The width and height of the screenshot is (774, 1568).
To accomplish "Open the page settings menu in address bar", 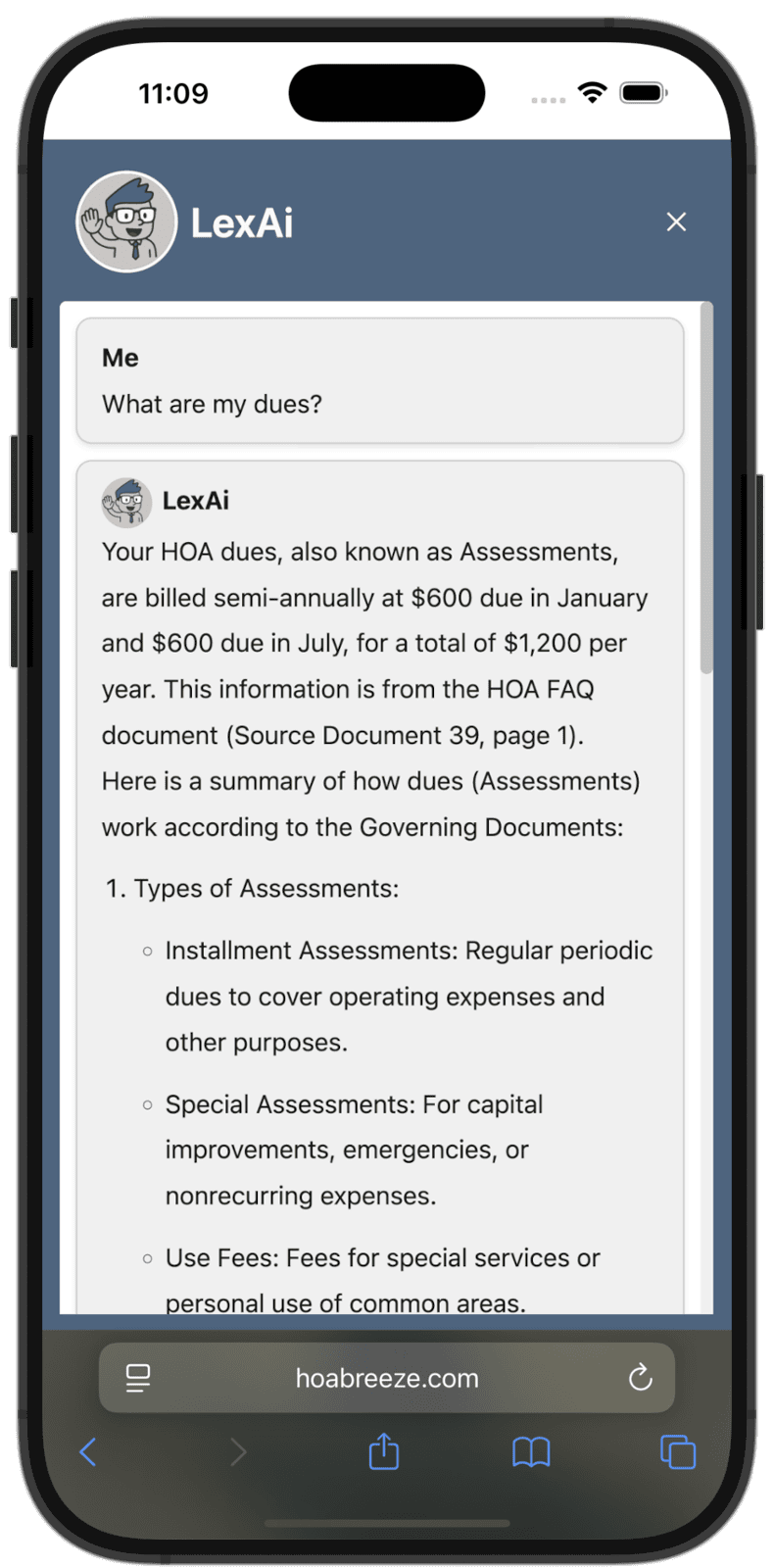I will (138, 1378).
